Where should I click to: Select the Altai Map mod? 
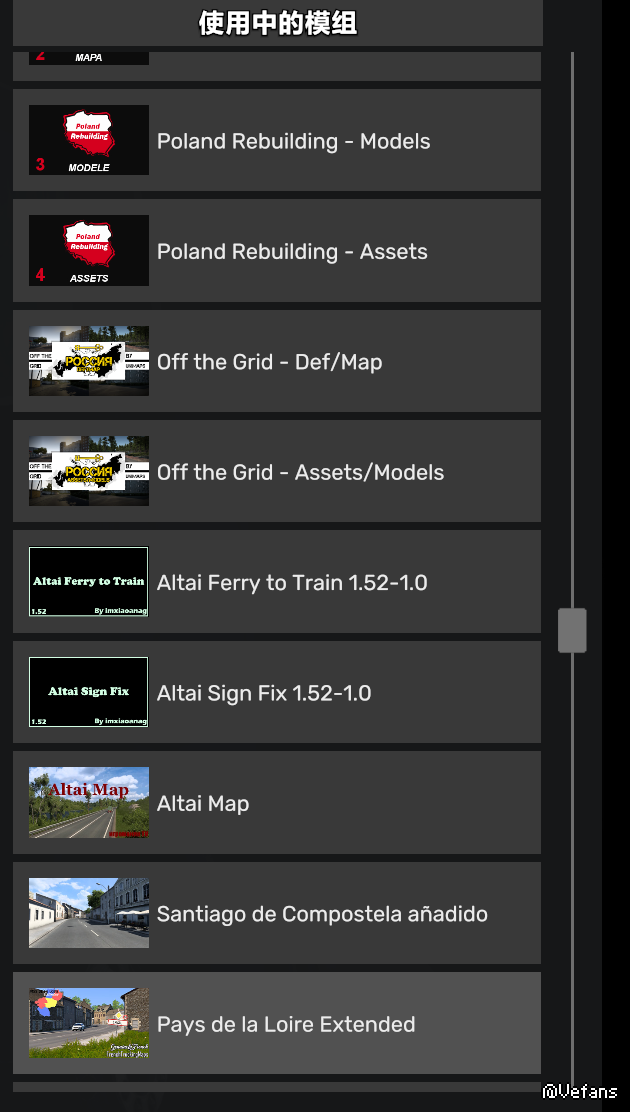coord(277,803)
